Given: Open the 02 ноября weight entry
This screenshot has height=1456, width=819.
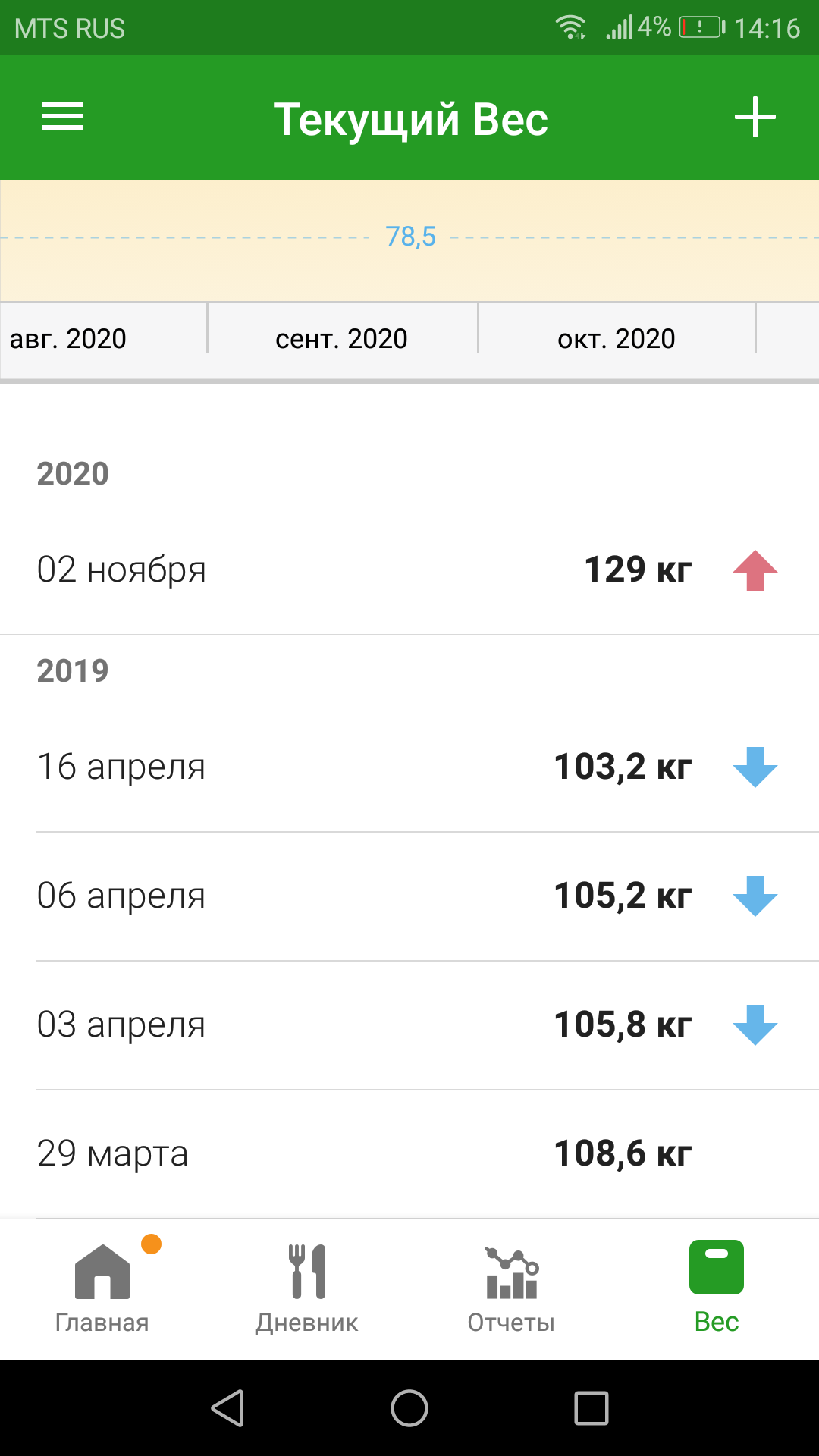Looking at the screenshot, I should tap(409, 570).
